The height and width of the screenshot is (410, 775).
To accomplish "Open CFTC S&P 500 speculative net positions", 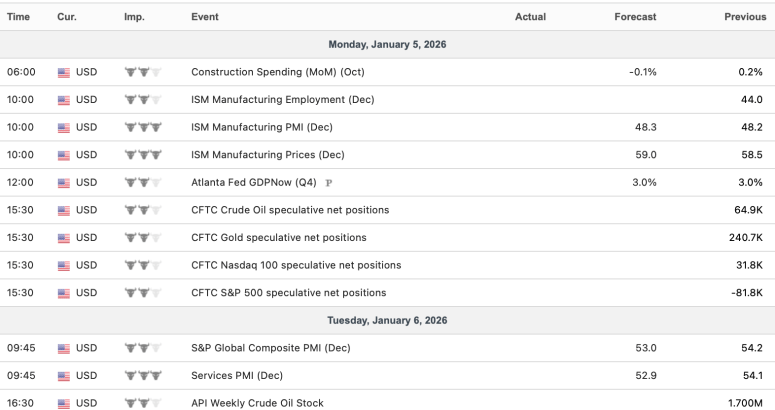I will click(x=288, y=293).
